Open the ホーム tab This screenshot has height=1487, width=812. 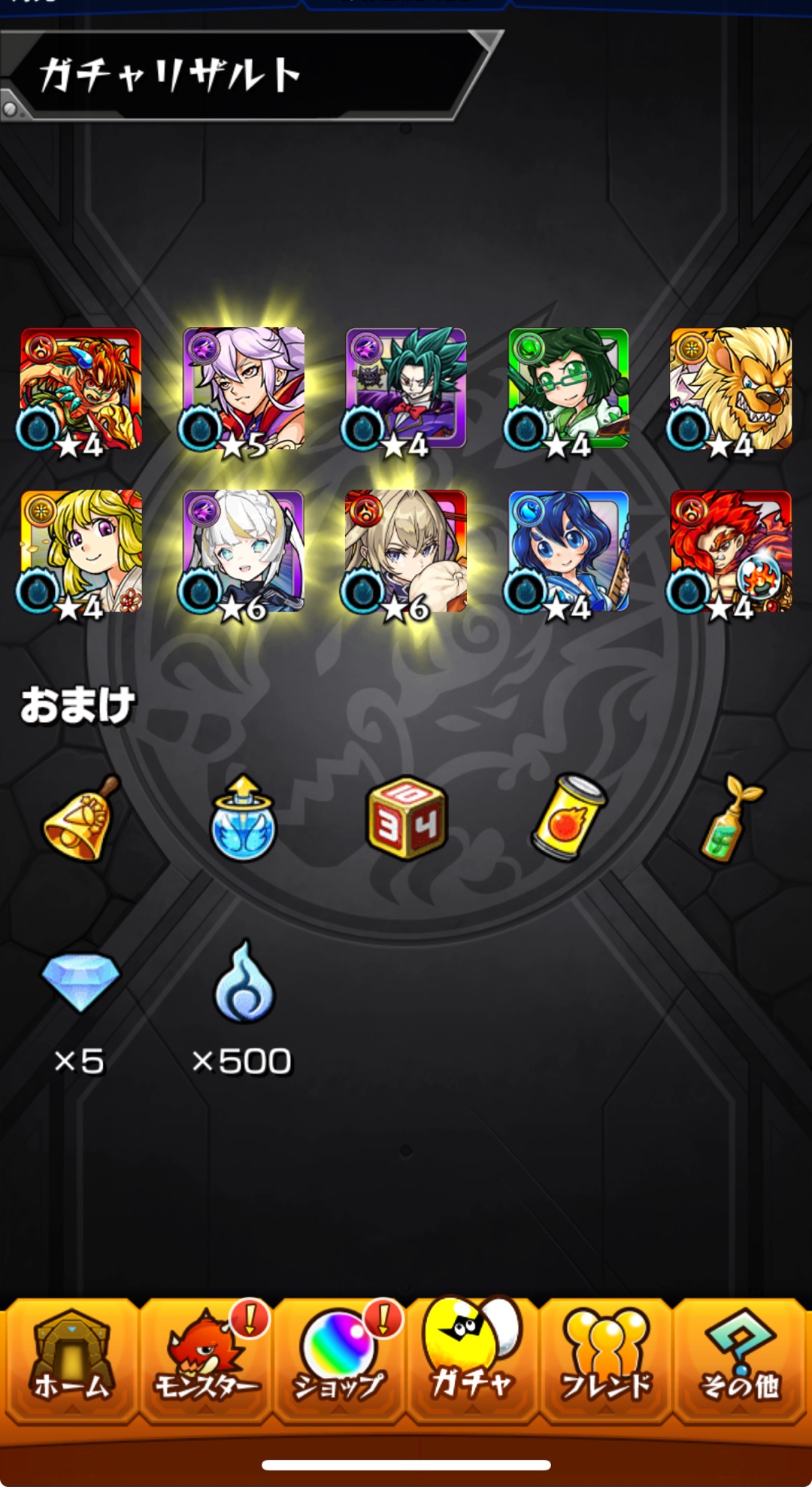tap(71, 1361)
